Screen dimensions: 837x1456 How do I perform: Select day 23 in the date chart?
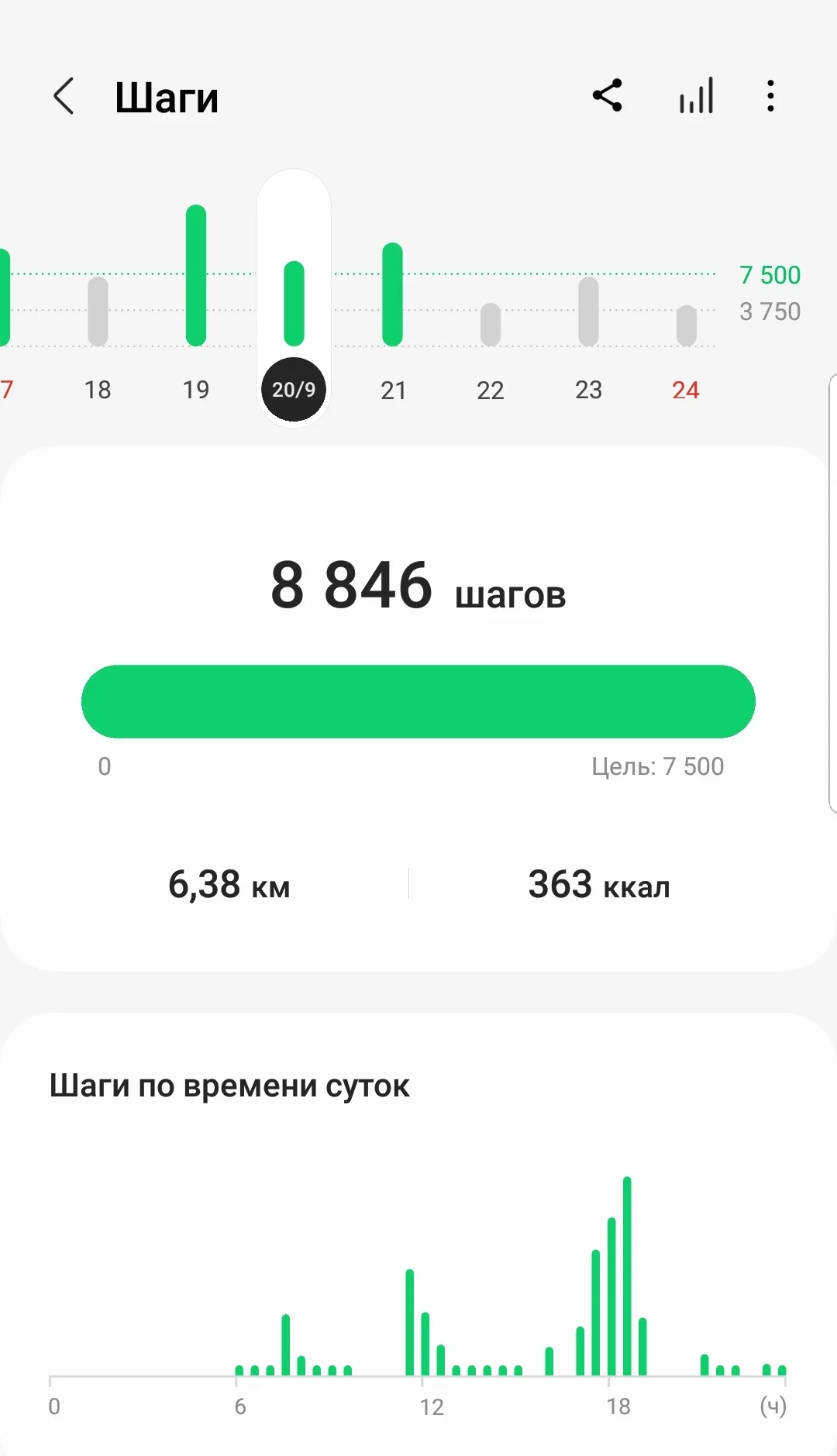coord(589,389)
